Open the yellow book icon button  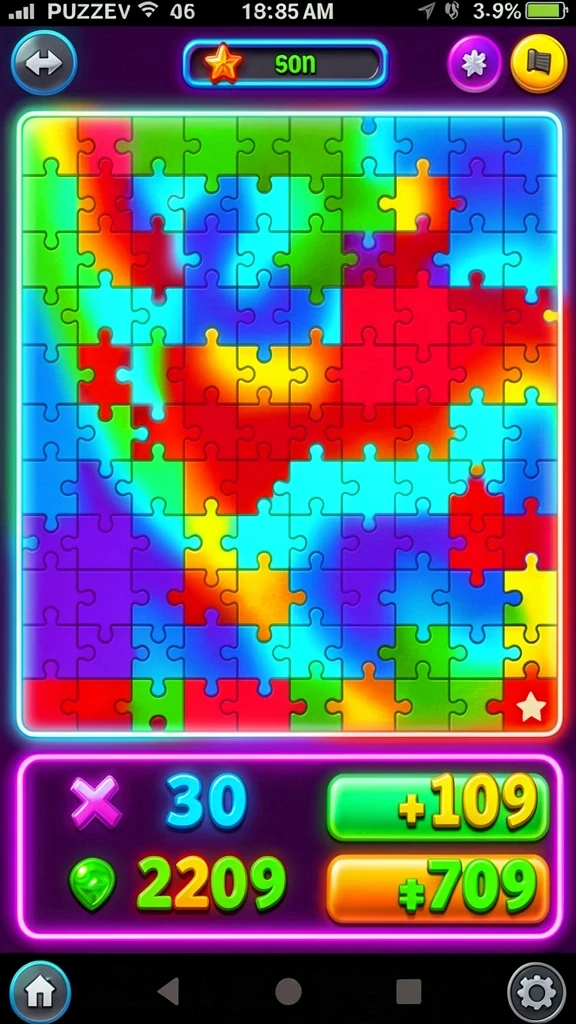tap(539, 64)
